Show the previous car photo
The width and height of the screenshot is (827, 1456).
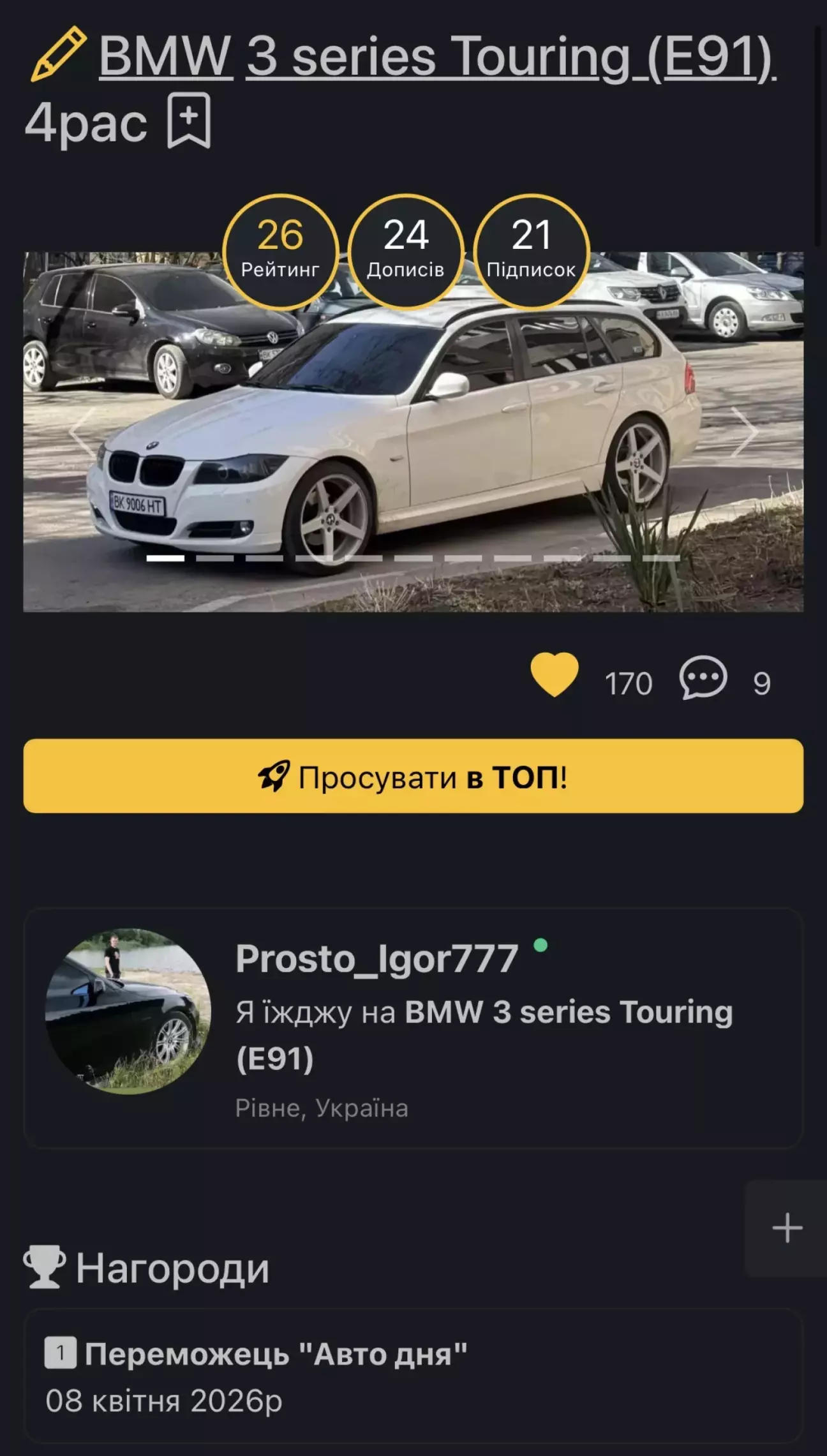point(82,433)
